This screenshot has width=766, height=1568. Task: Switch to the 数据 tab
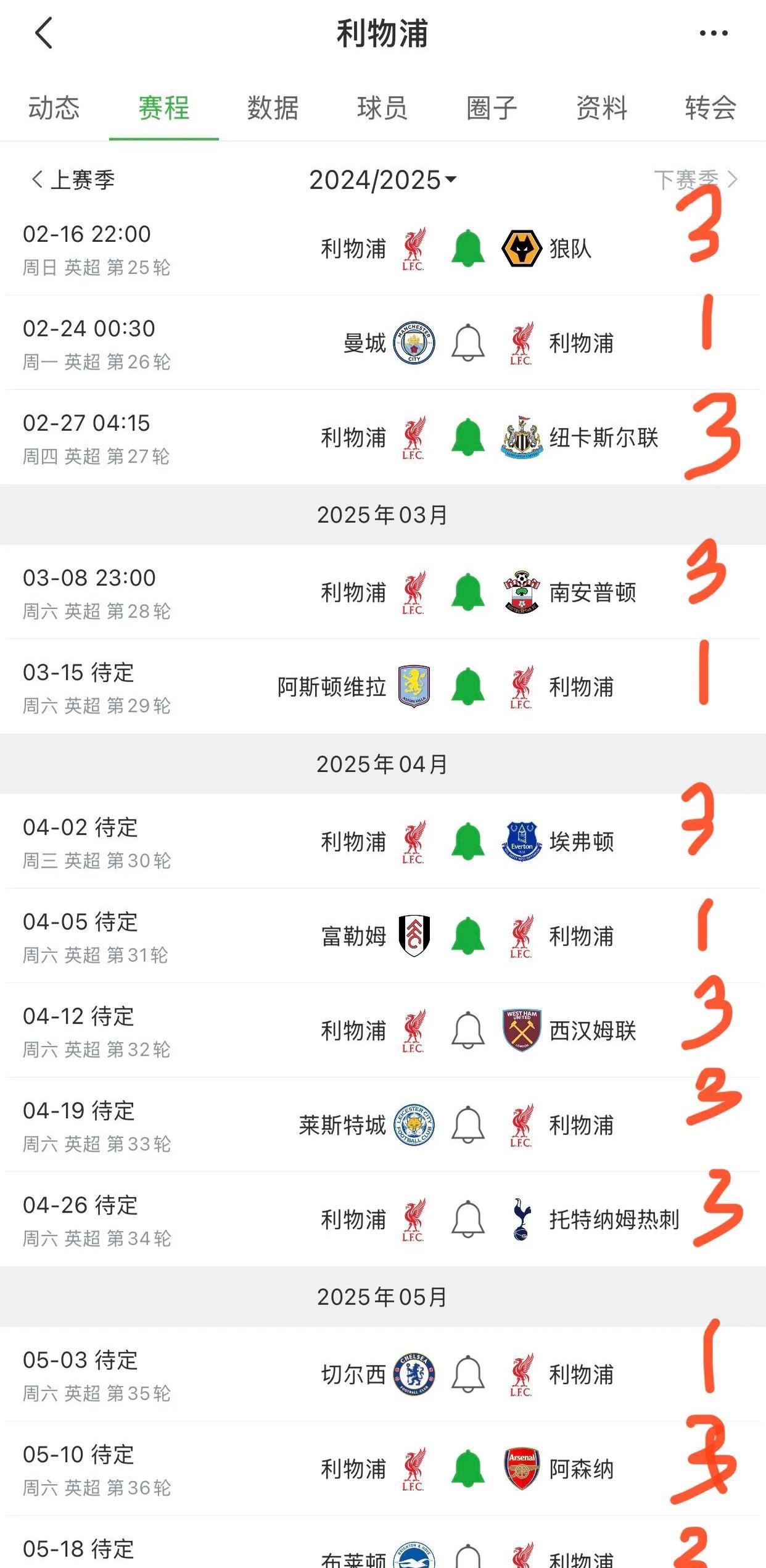271,109
